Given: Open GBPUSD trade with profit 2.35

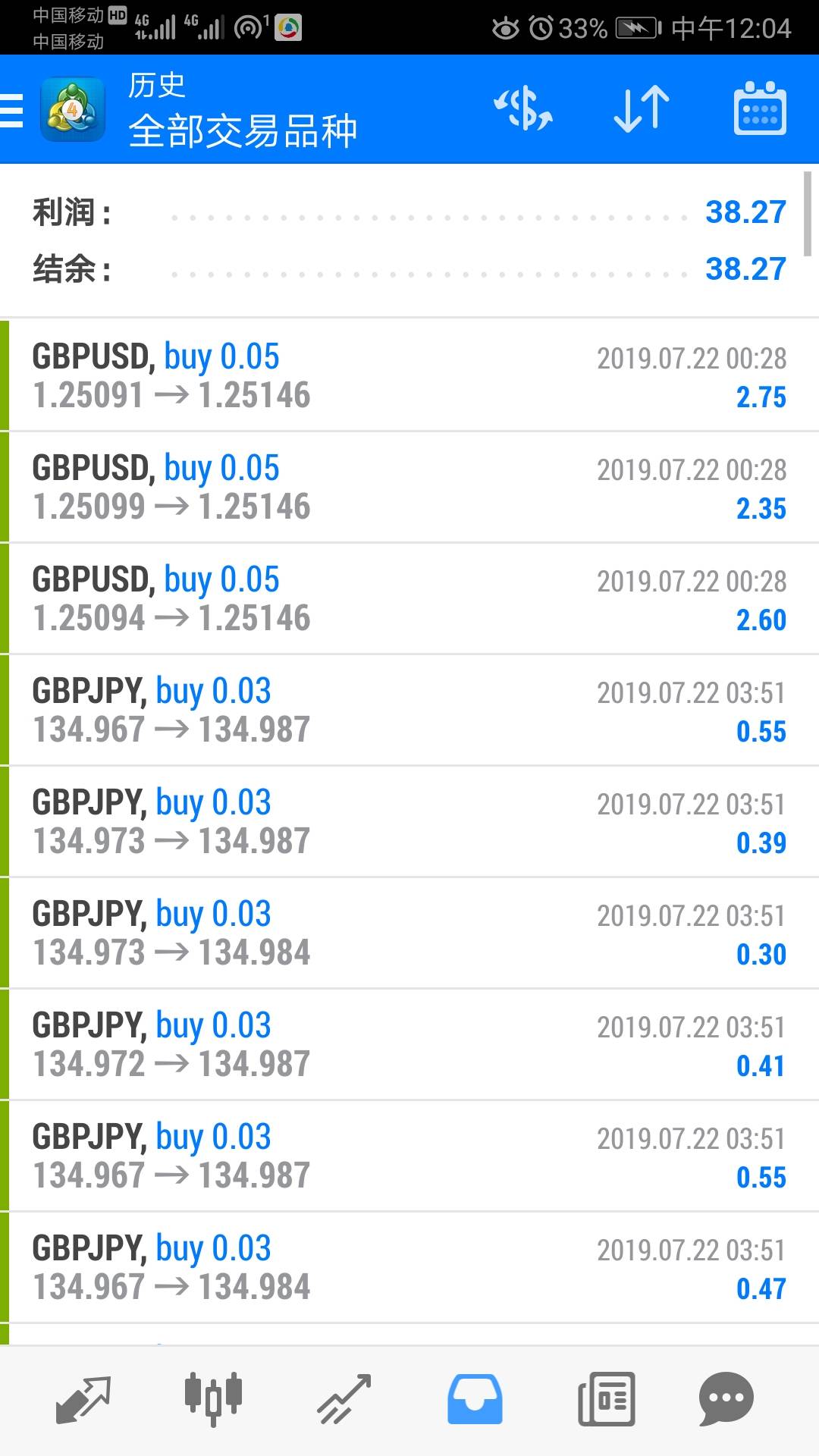Looking at the screenshot, I should click(x=409, y=488).
